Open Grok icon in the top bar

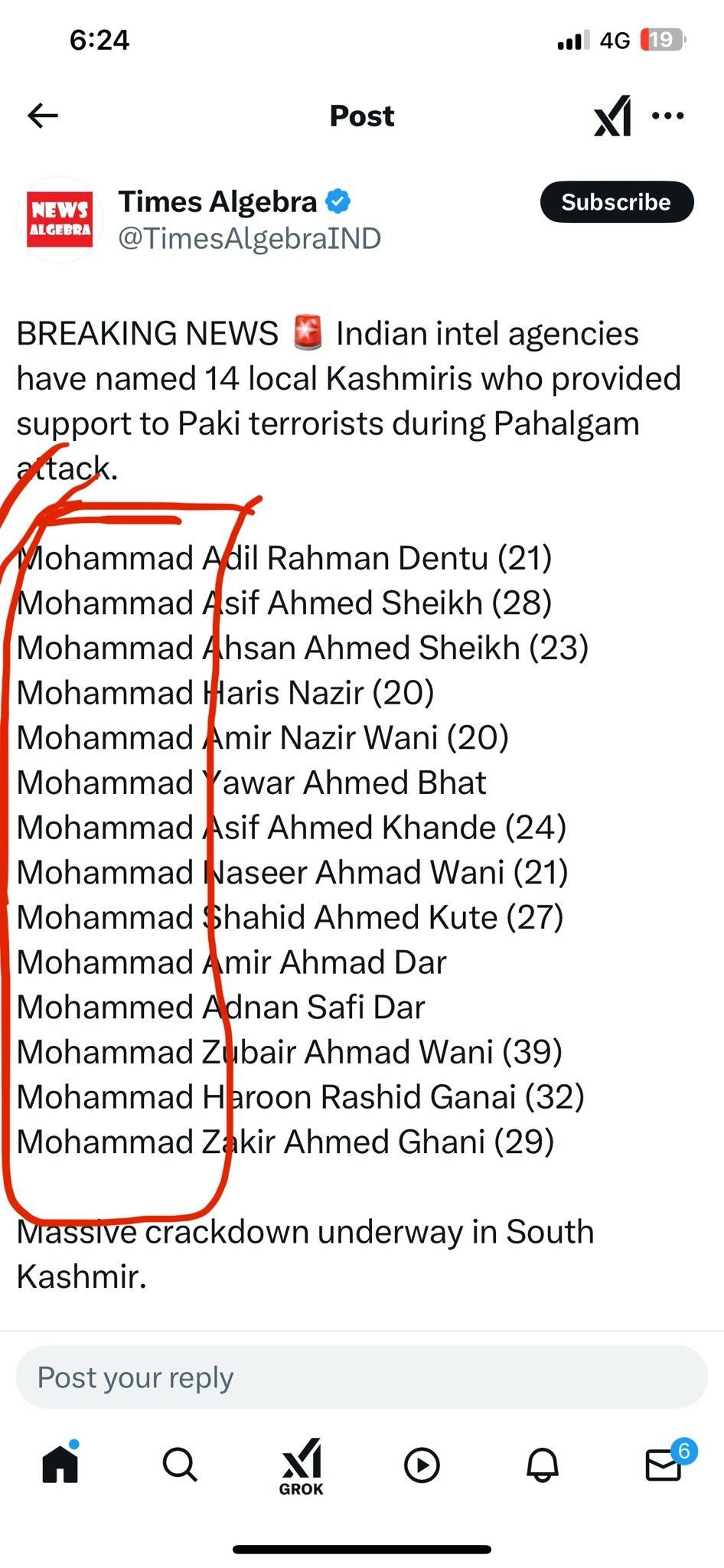tap(612, 116)
